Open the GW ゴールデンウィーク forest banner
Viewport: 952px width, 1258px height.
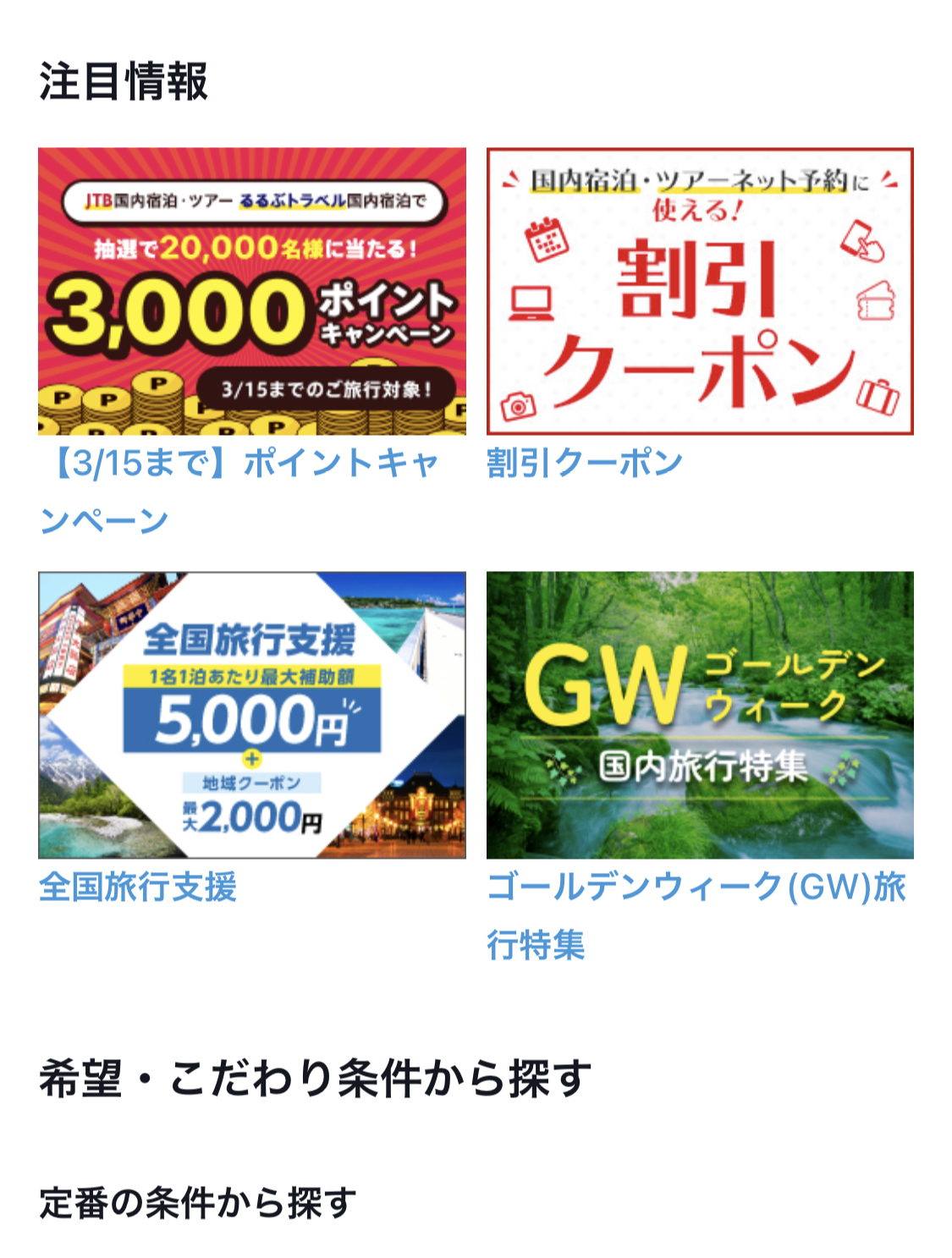click(x=699, y=715)
